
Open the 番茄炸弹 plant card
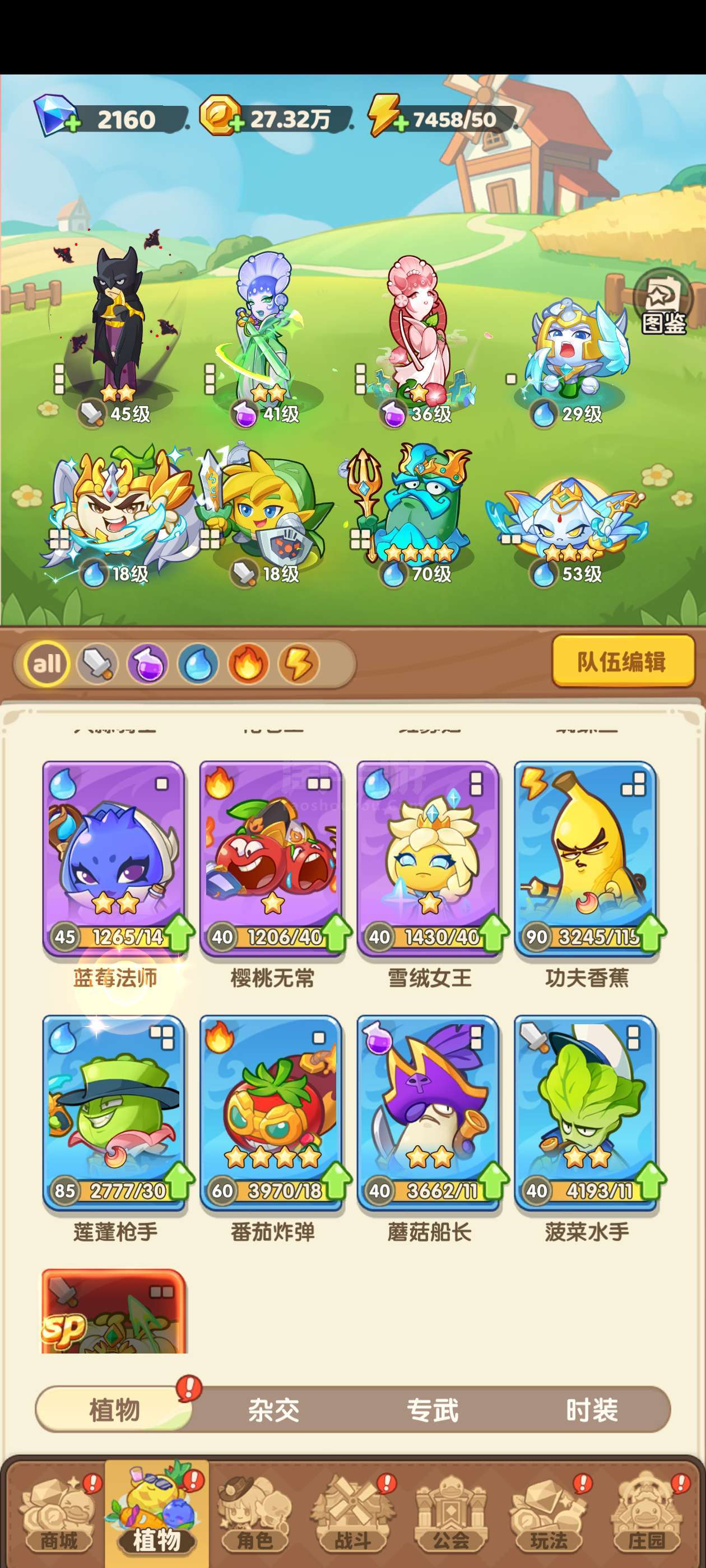click(x=271, y=1112)
